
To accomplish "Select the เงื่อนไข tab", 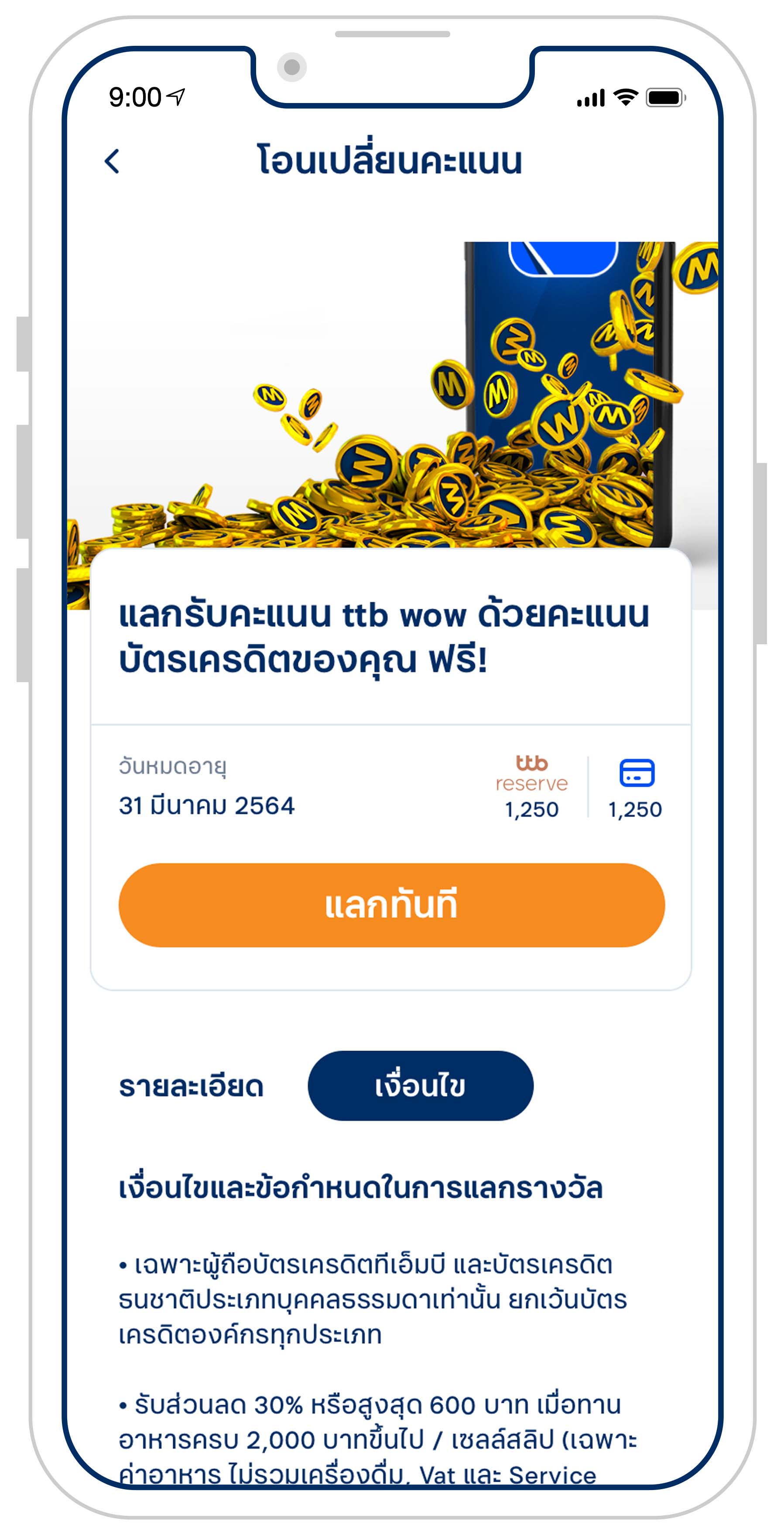I will (420, 1085).
